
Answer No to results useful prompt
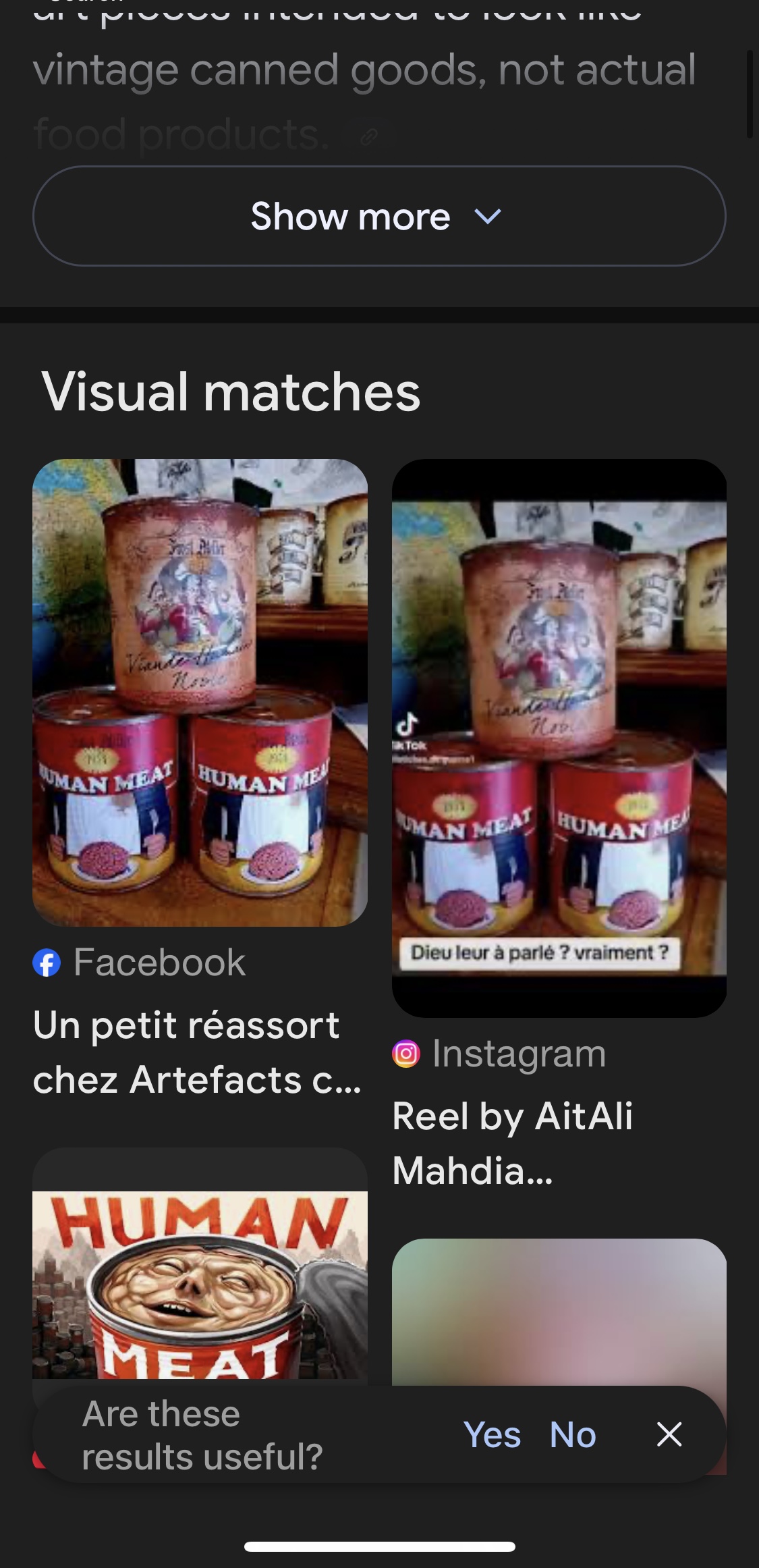point(573,1434)
